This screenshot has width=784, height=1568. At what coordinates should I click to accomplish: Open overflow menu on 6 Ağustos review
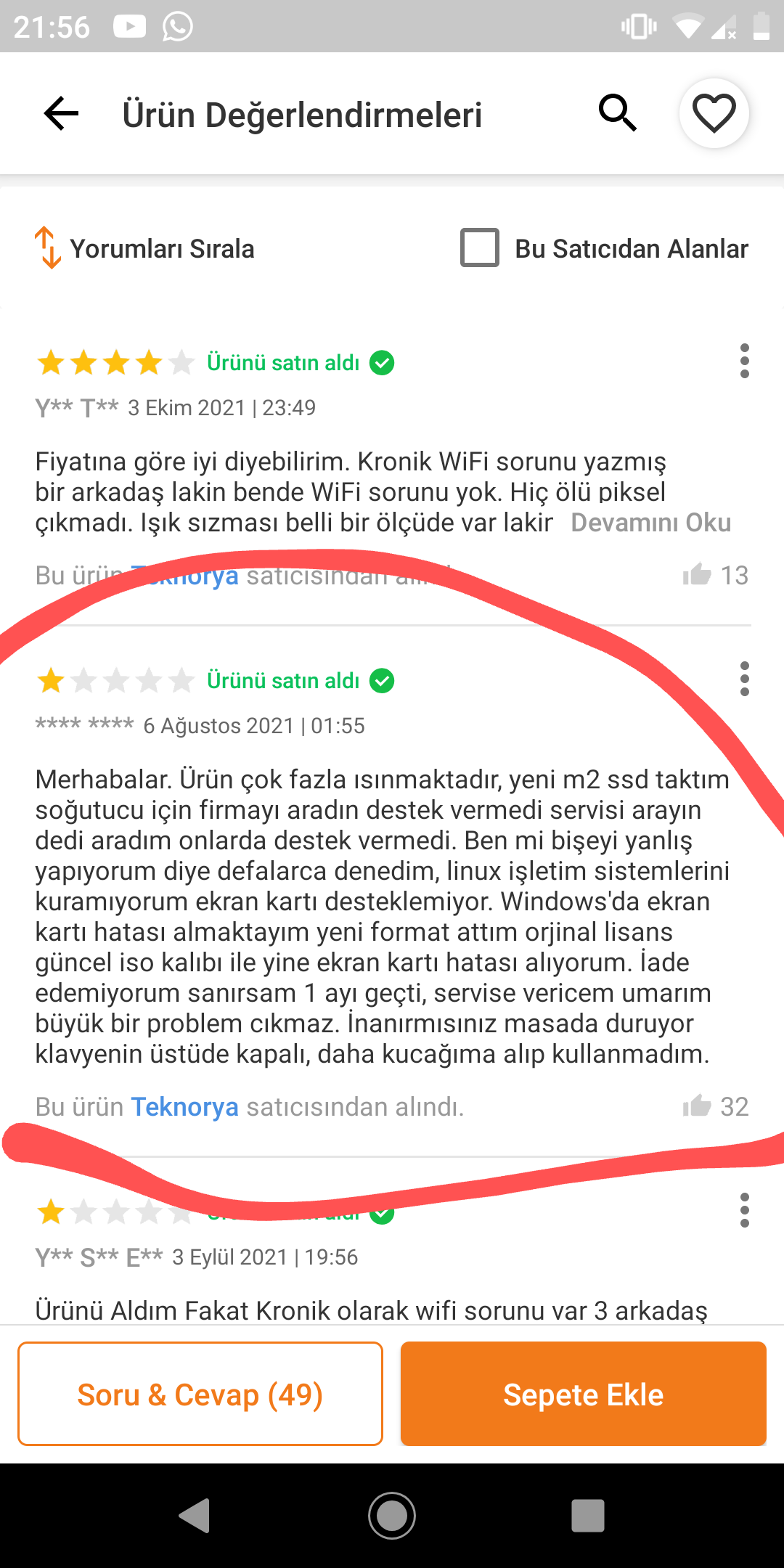(x=744, y=679)
